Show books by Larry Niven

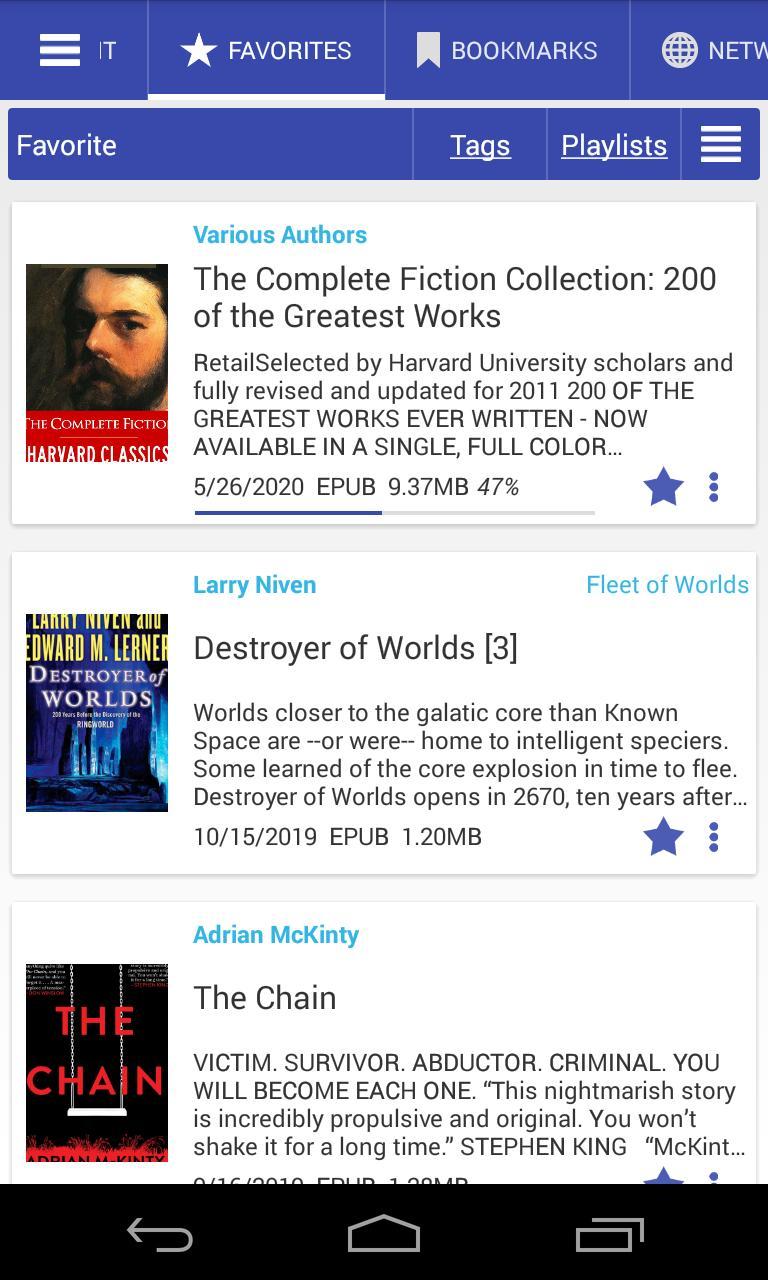click(254, 585)
